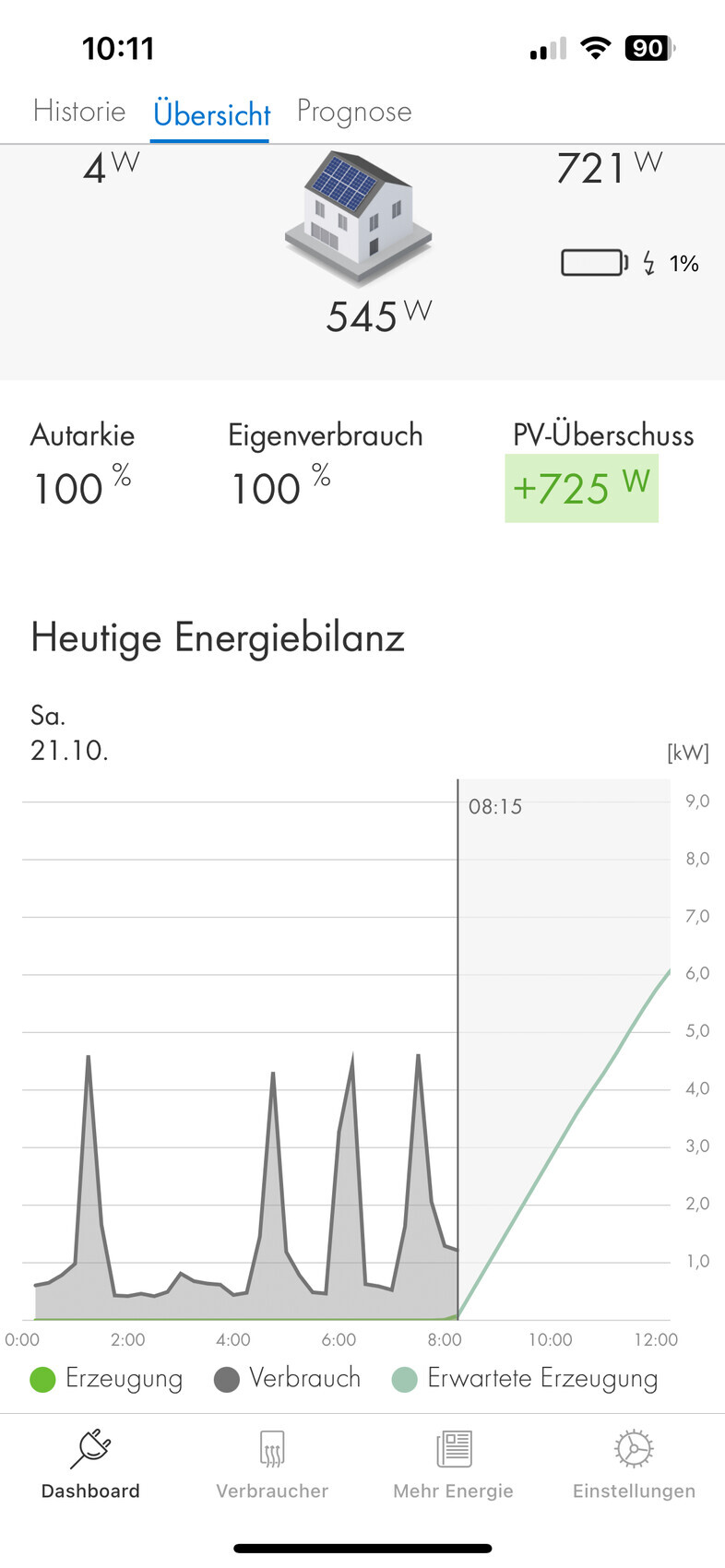The image size is (725, 1568).
Task: Toggle the Verbrauch series in the legend
Action: (x=288, y=1379)
